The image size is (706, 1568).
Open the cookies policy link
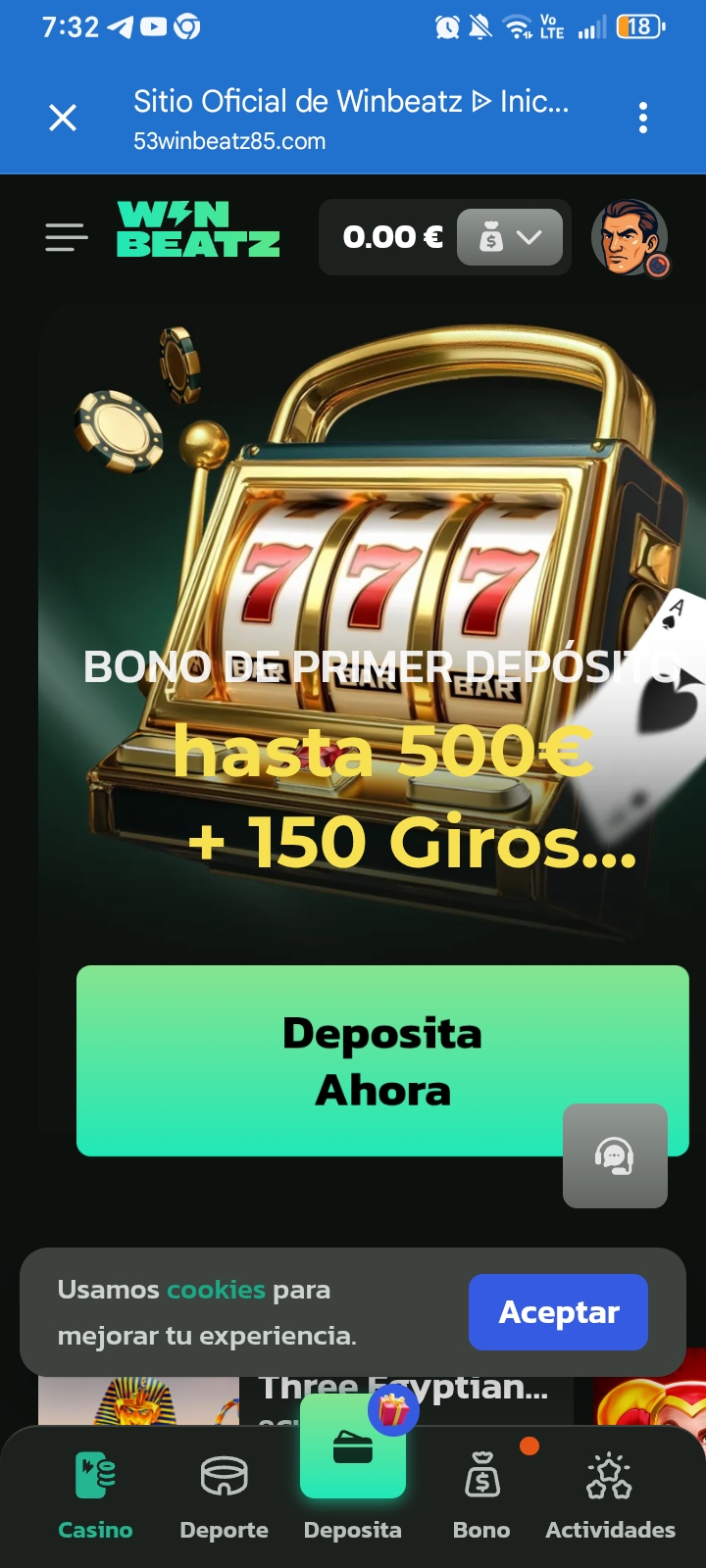click(x=216, y=1290)
